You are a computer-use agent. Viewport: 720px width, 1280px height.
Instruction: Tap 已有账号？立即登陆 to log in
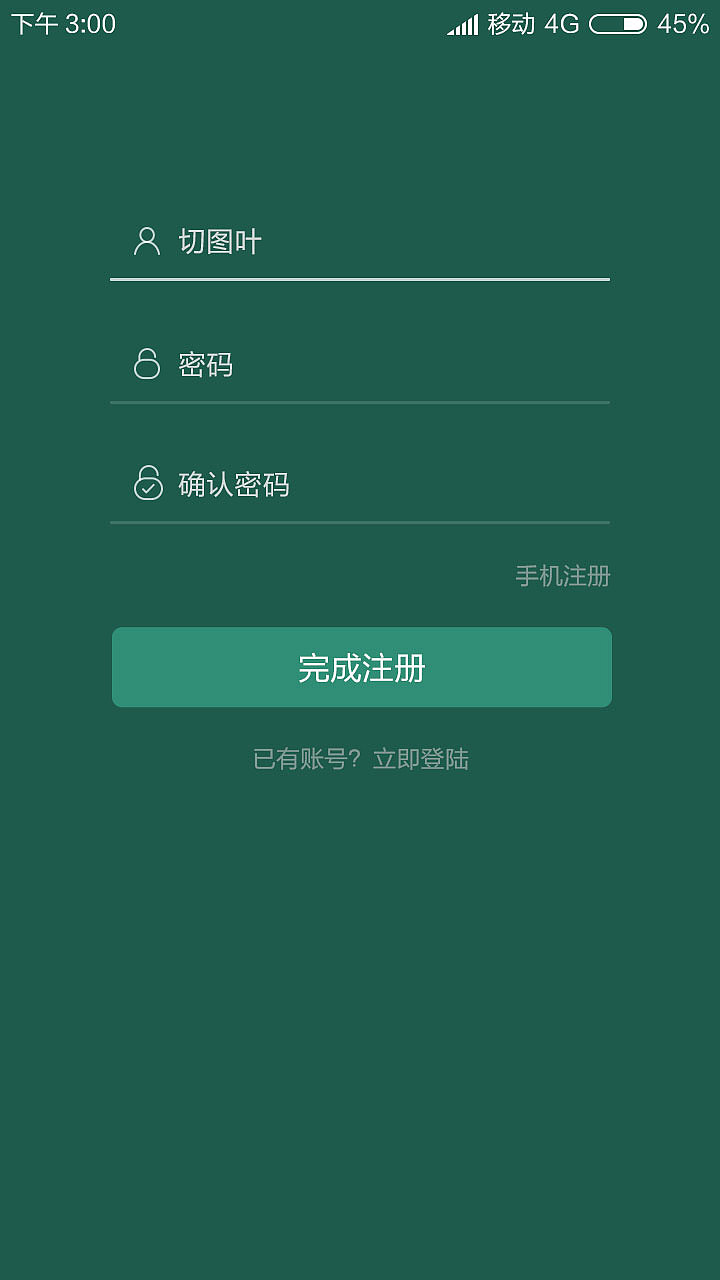coord(360,759)
